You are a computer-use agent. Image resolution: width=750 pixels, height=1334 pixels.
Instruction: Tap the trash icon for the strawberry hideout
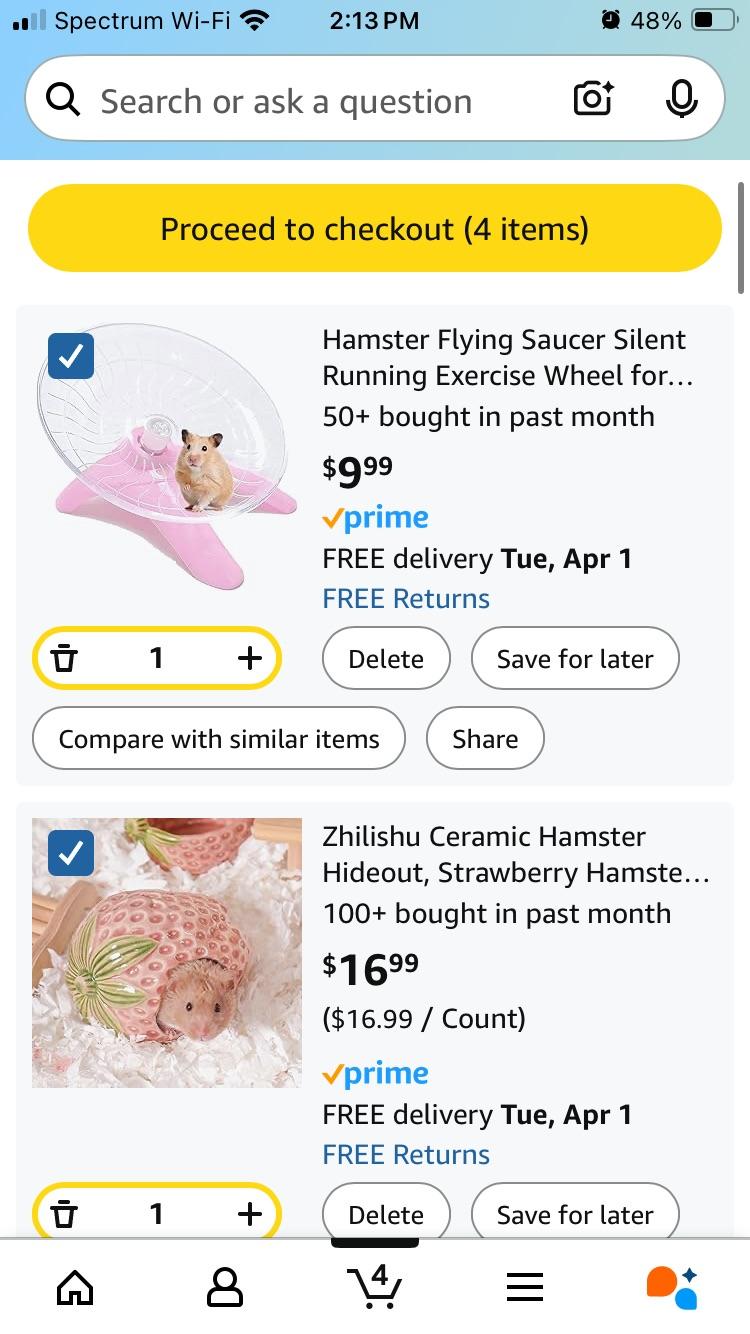[65, 1214]
